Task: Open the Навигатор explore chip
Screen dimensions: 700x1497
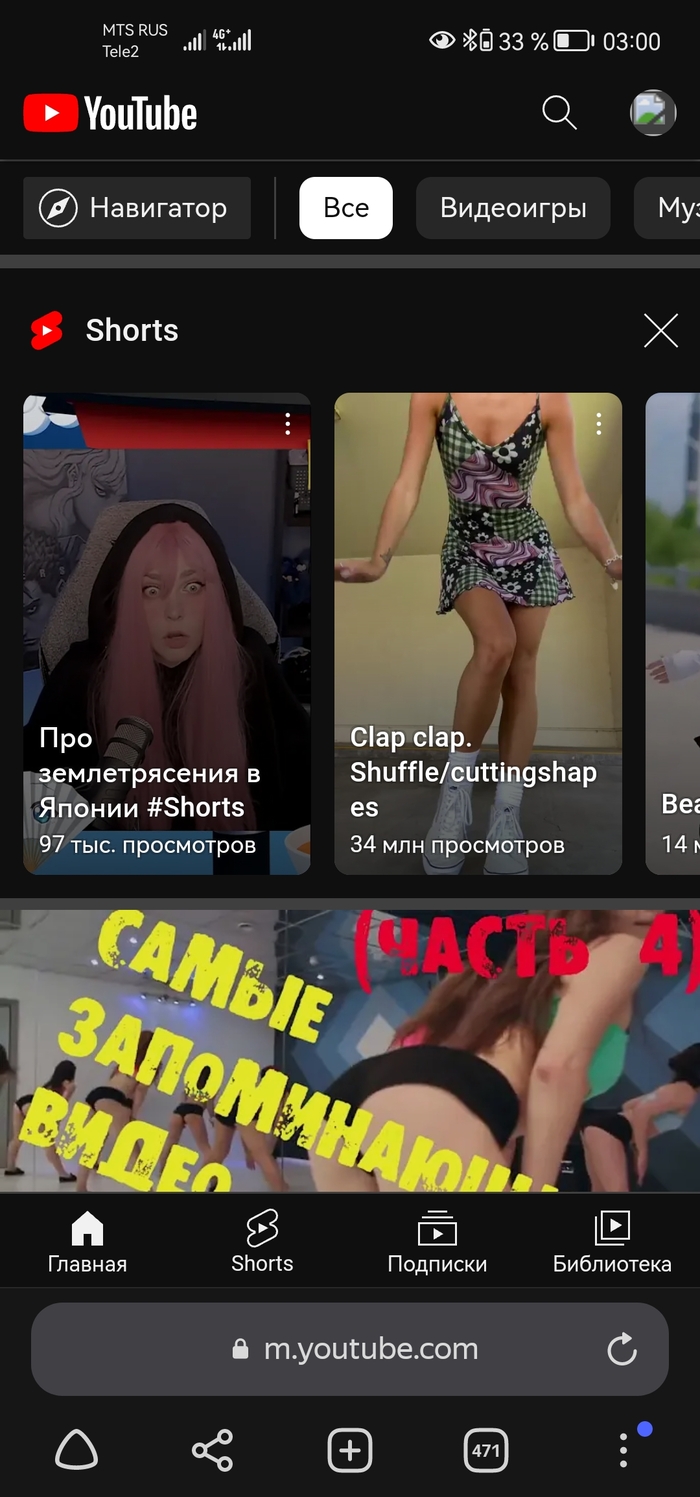Action: click(137, 208)
